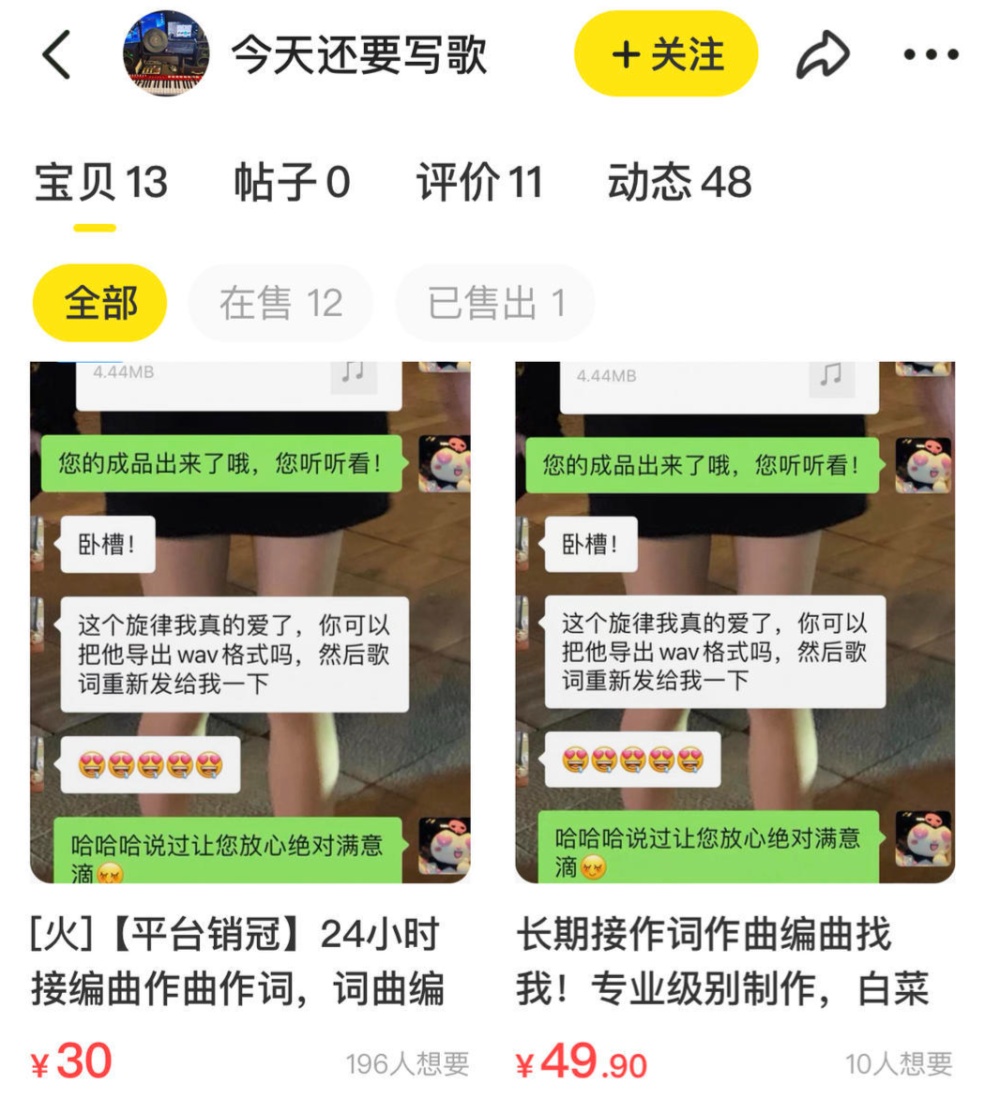The width and height of the screenshot is (1000, 1114).
Task: Show only 在售 items
Action: pos(281,303)
